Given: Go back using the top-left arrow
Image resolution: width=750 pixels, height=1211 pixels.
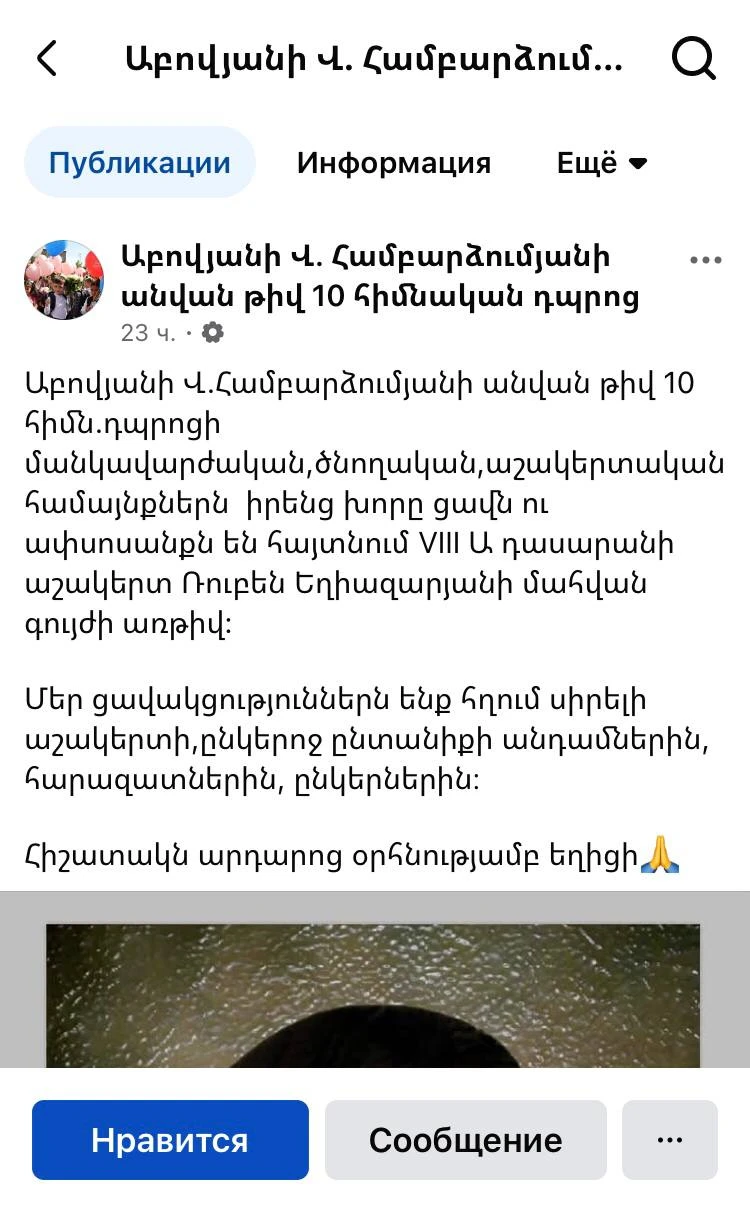Looking at the screenshot, I should point(46,59).
